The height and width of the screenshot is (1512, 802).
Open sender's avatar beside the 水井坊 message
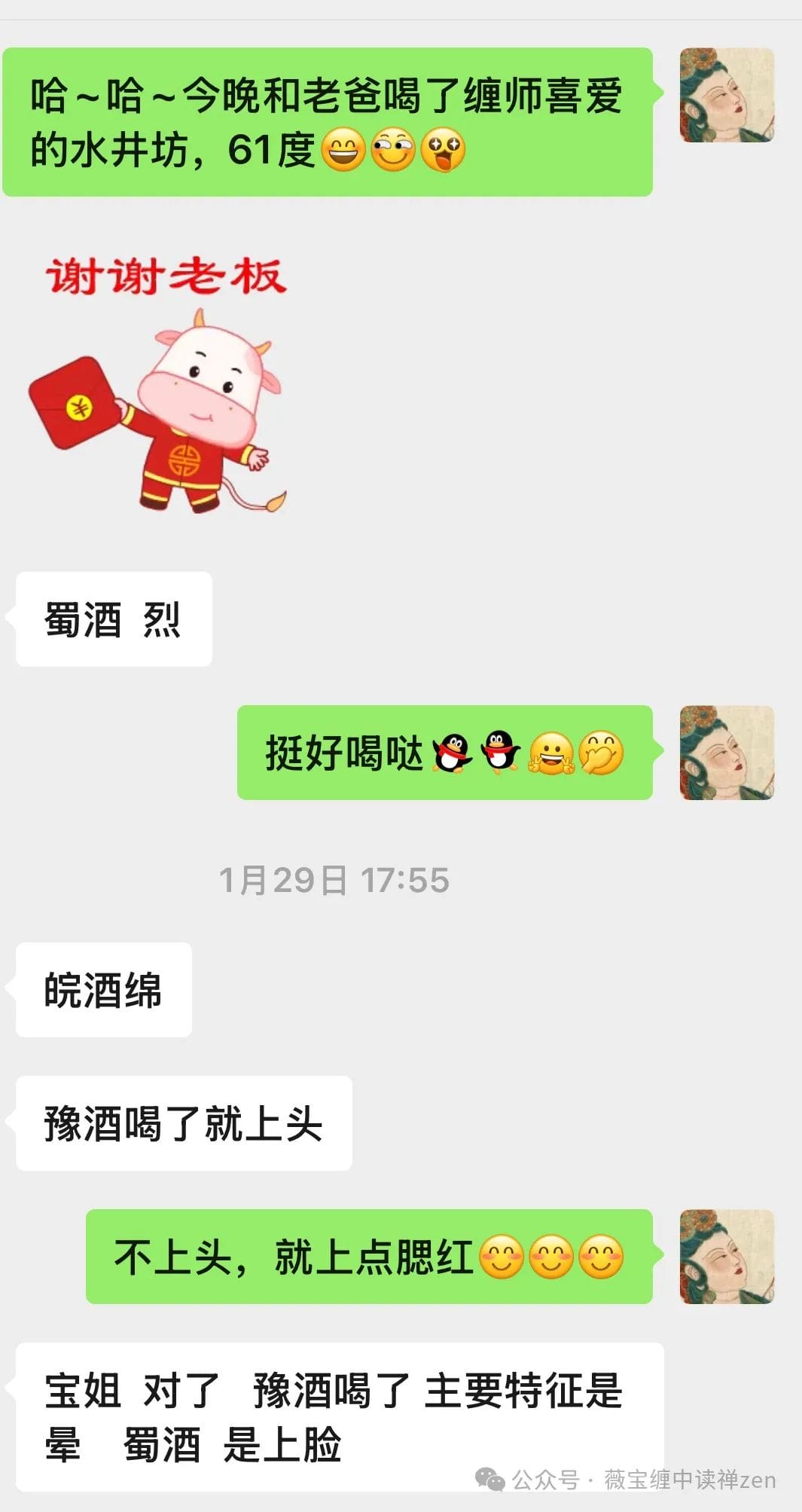pos(727,95)
